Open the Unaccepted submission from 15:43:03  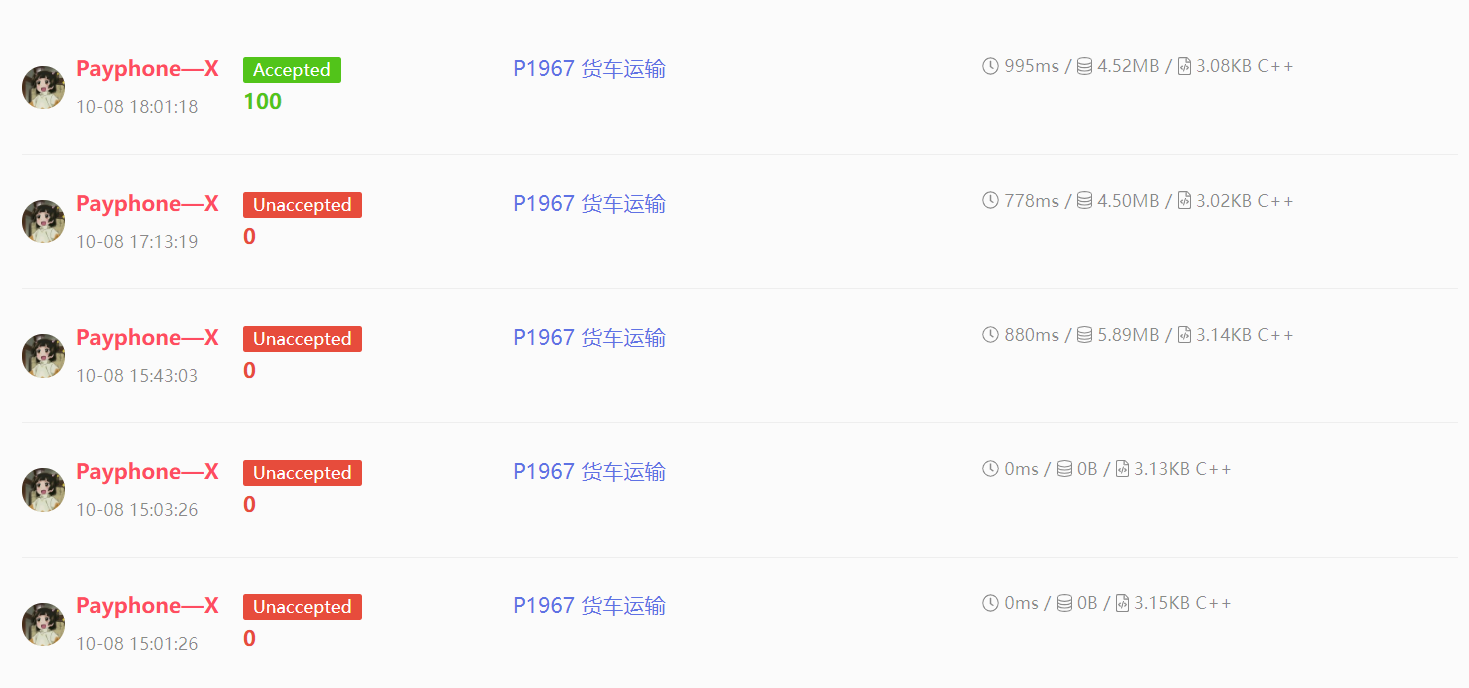coord(302,339)
